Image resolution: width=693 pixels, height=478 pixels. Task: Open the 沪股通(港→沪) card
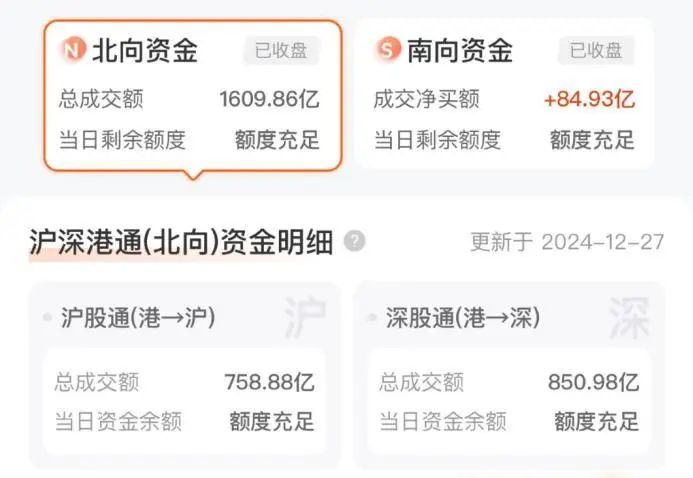tap(185, 375)
